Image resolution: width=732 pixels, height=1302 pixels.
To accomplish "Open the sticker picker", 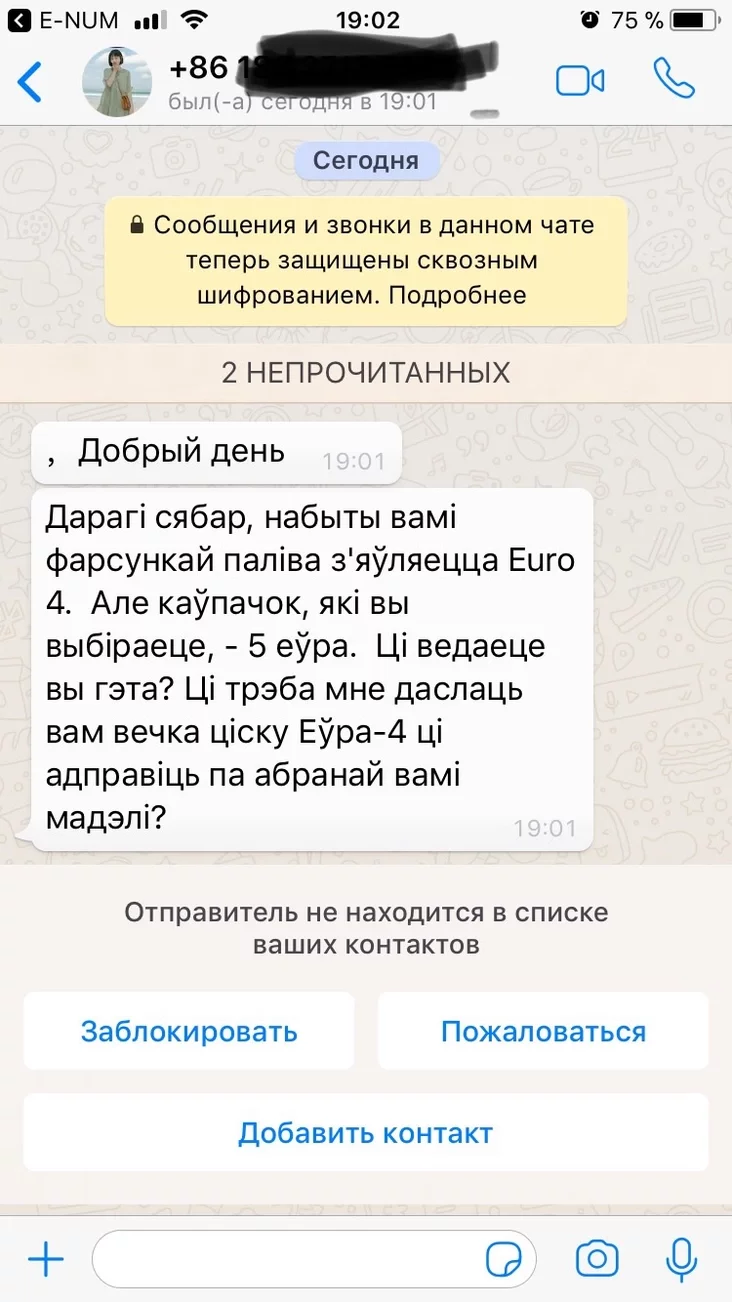I will click(x=503, y=1259).
